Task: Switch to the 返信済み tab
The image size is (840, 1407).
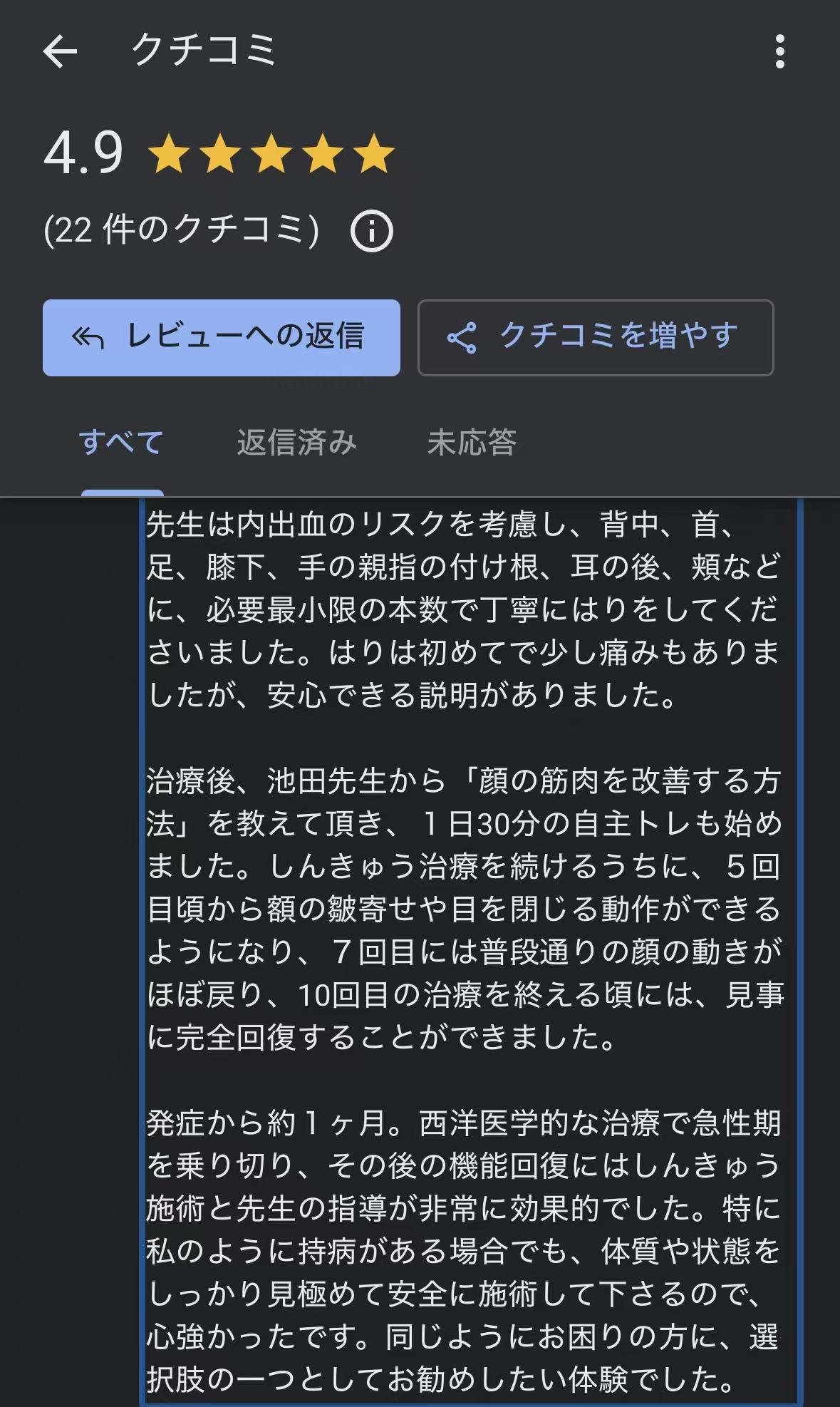Action: 296,443
